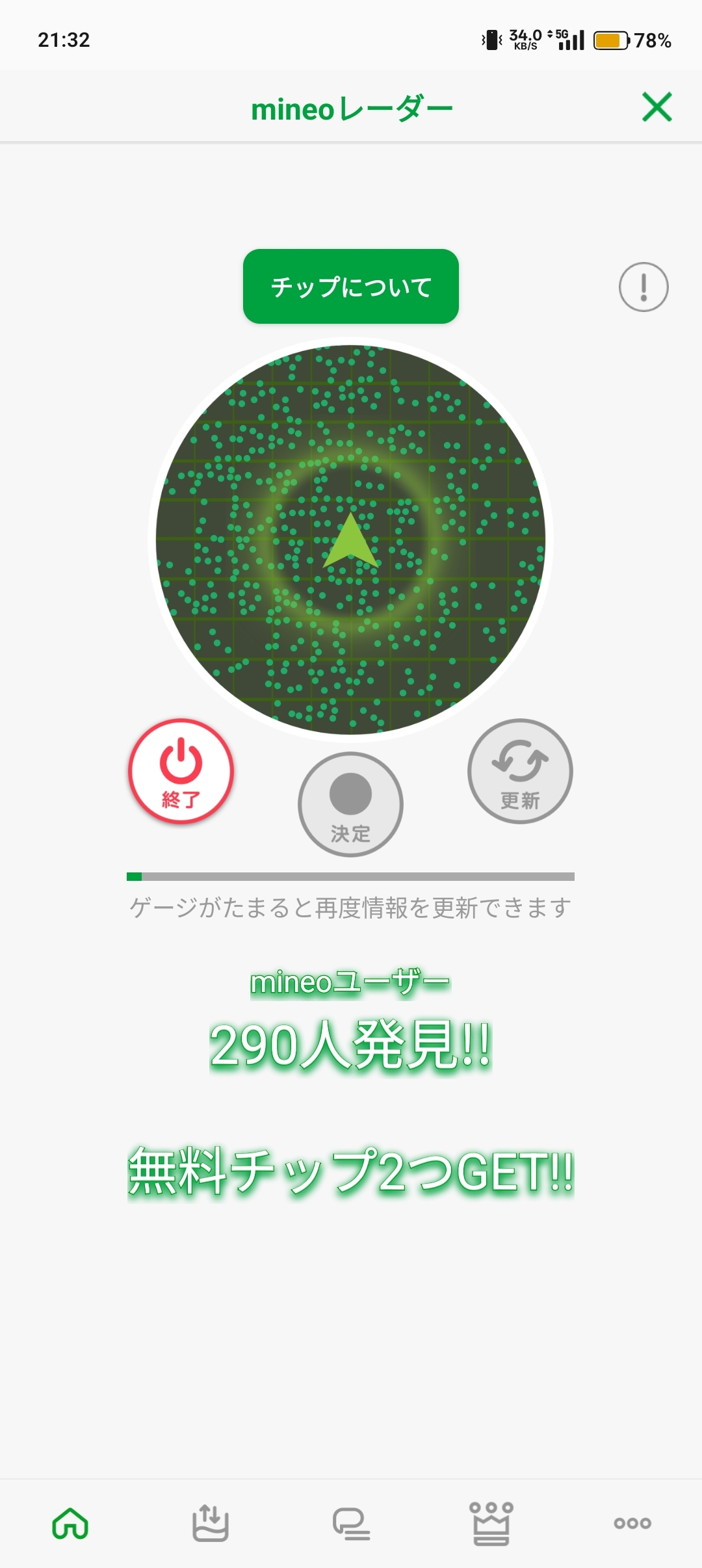
Task: Open the チップについて info button
Action: tap(351, 287)
